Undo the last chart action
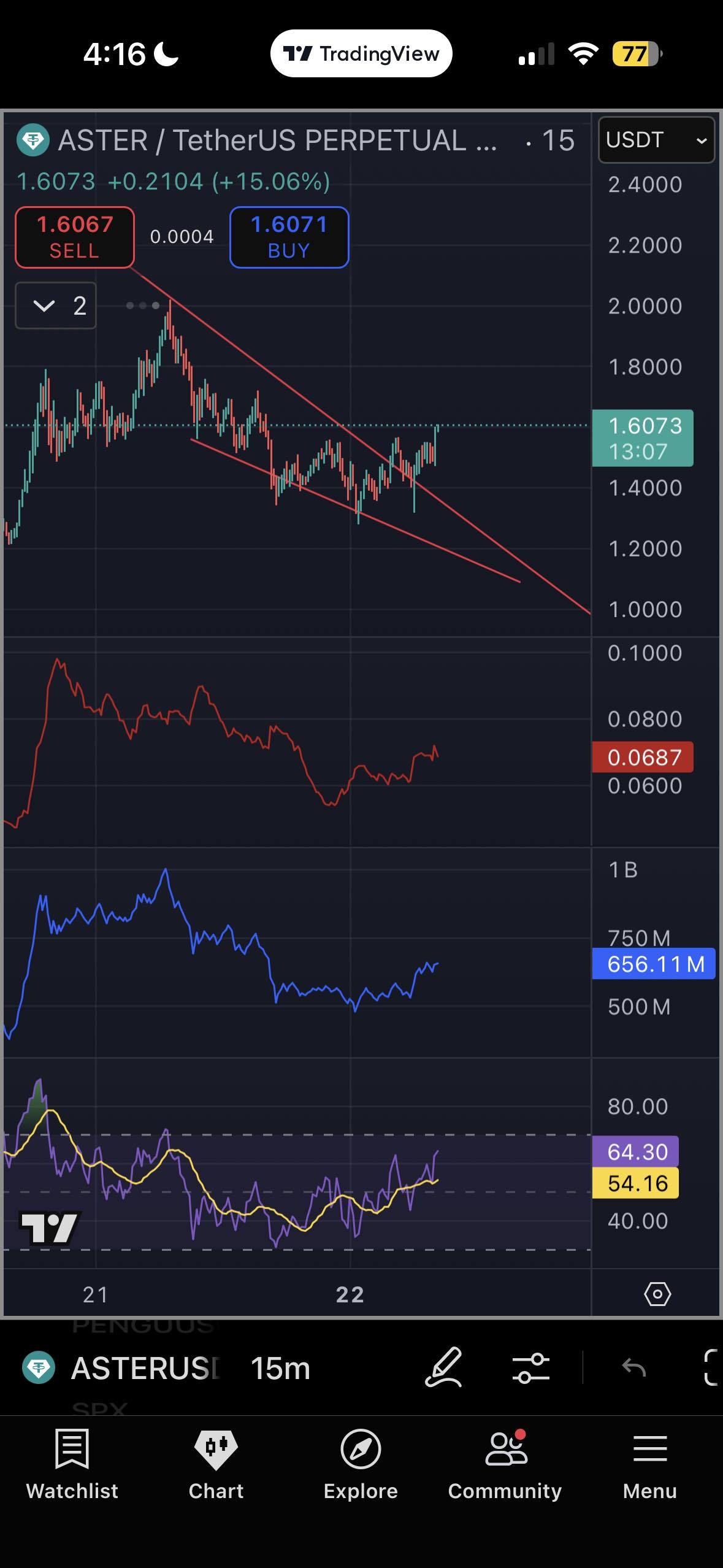723x1568 pixels. tap(634, 1368)
